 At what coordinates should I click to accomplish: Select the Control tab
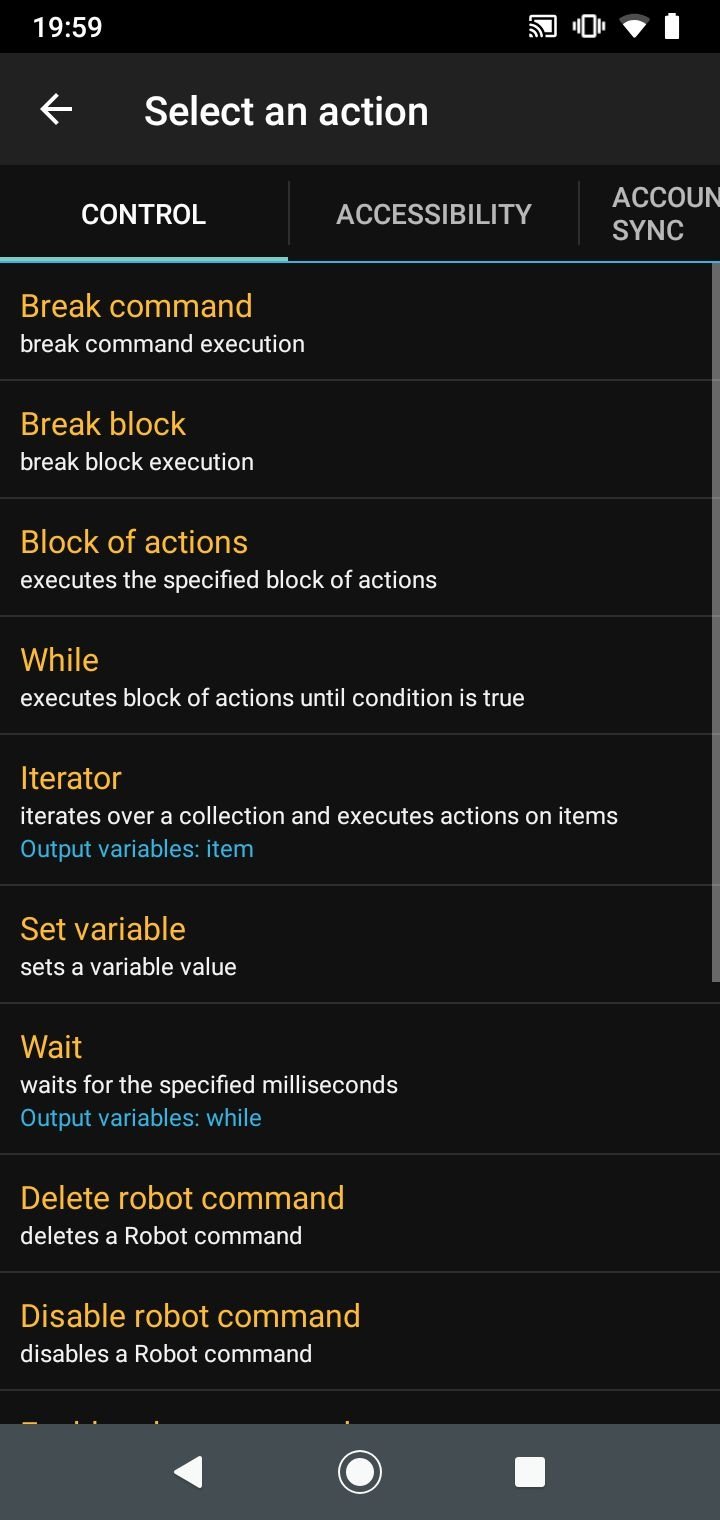coord(144,214)
